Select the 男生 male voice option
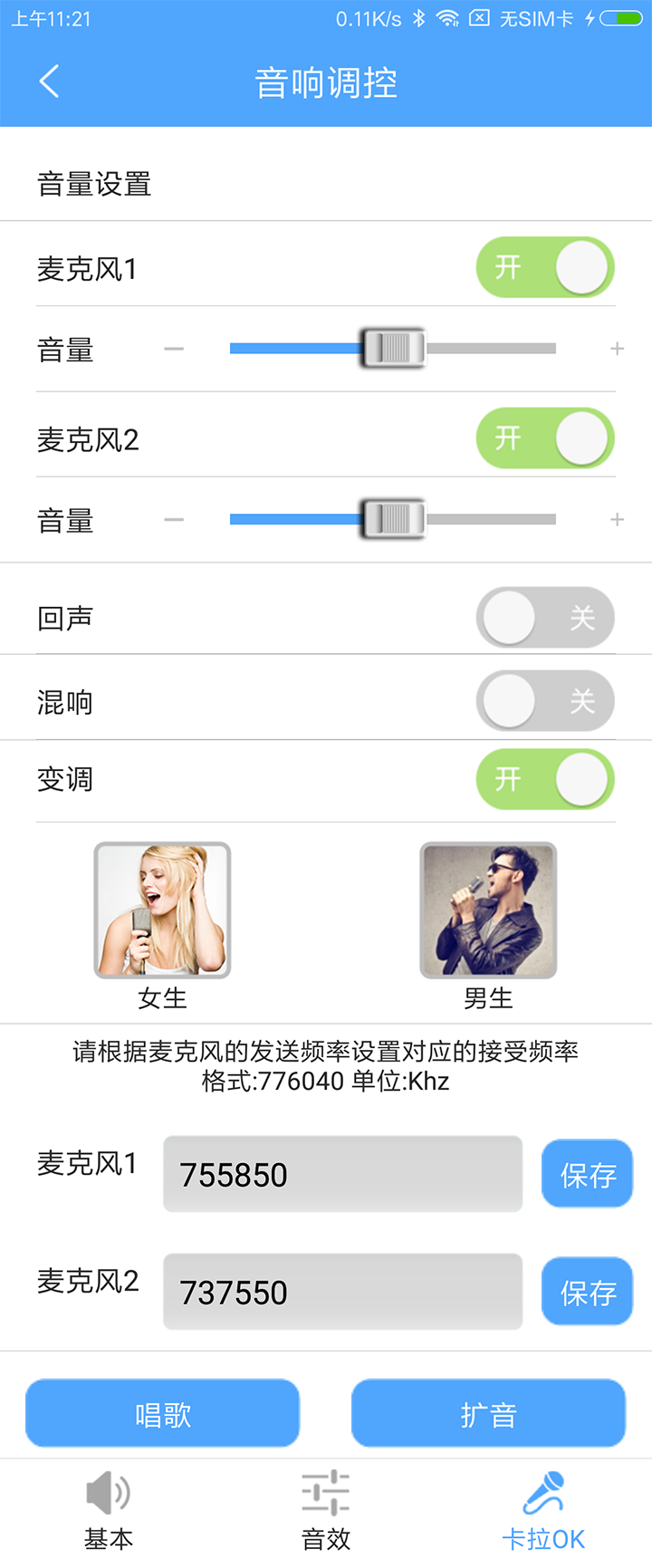 pos(488,910)
